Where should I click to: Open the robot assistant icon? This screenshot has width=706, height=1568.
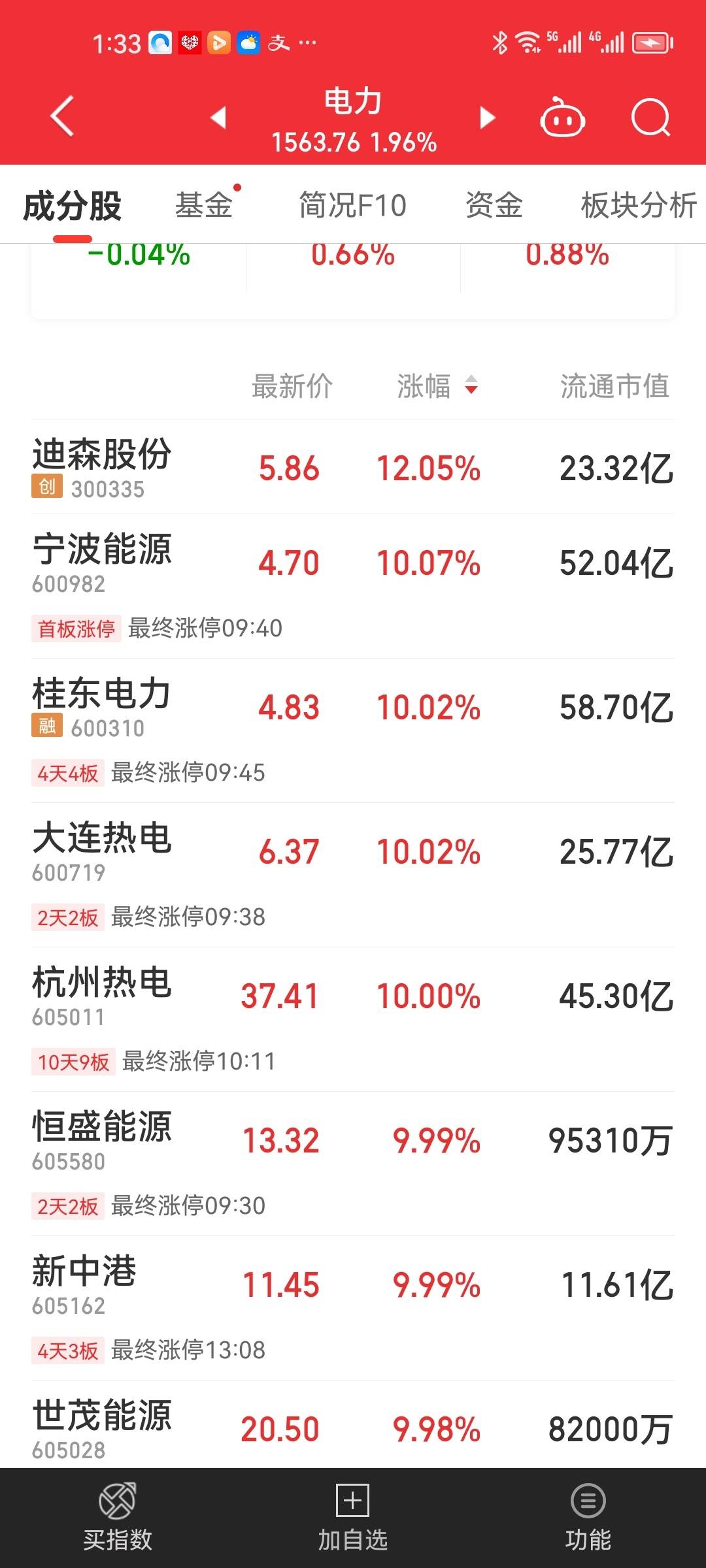(x=562, y=117)
